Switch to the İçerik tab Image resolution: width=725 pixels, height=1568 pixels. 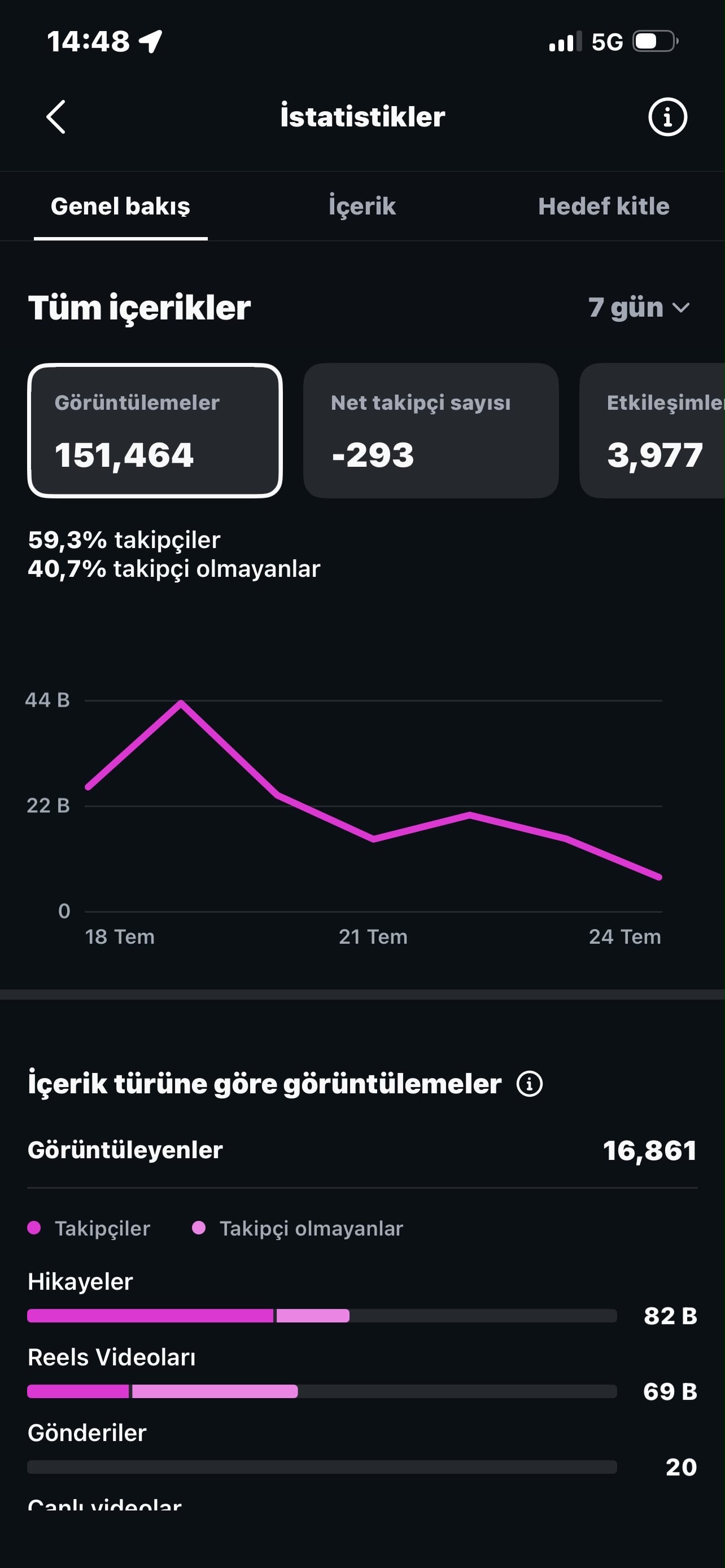click(362, 206)
